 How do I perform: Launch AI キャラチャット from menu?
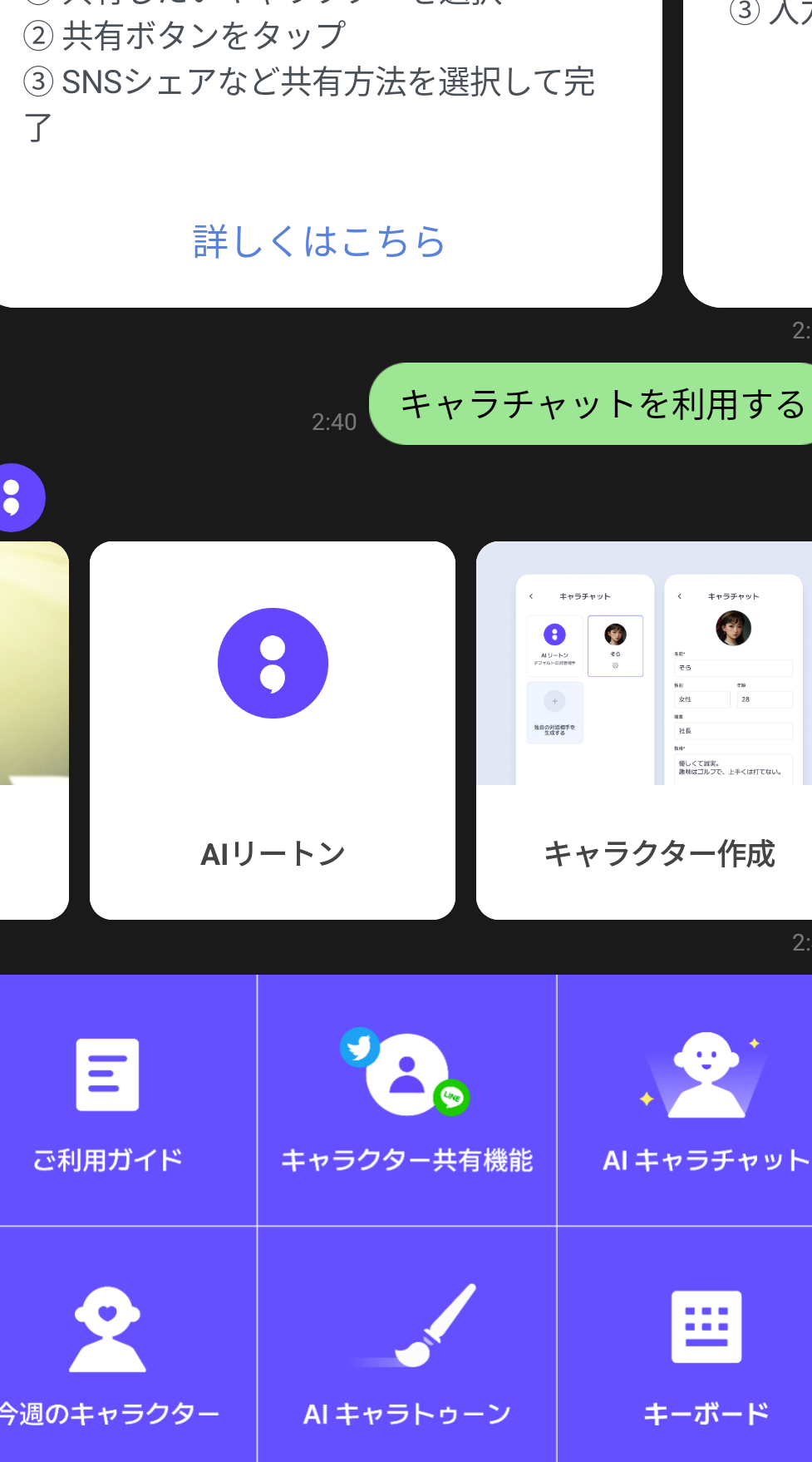[x=705, y=1102]
